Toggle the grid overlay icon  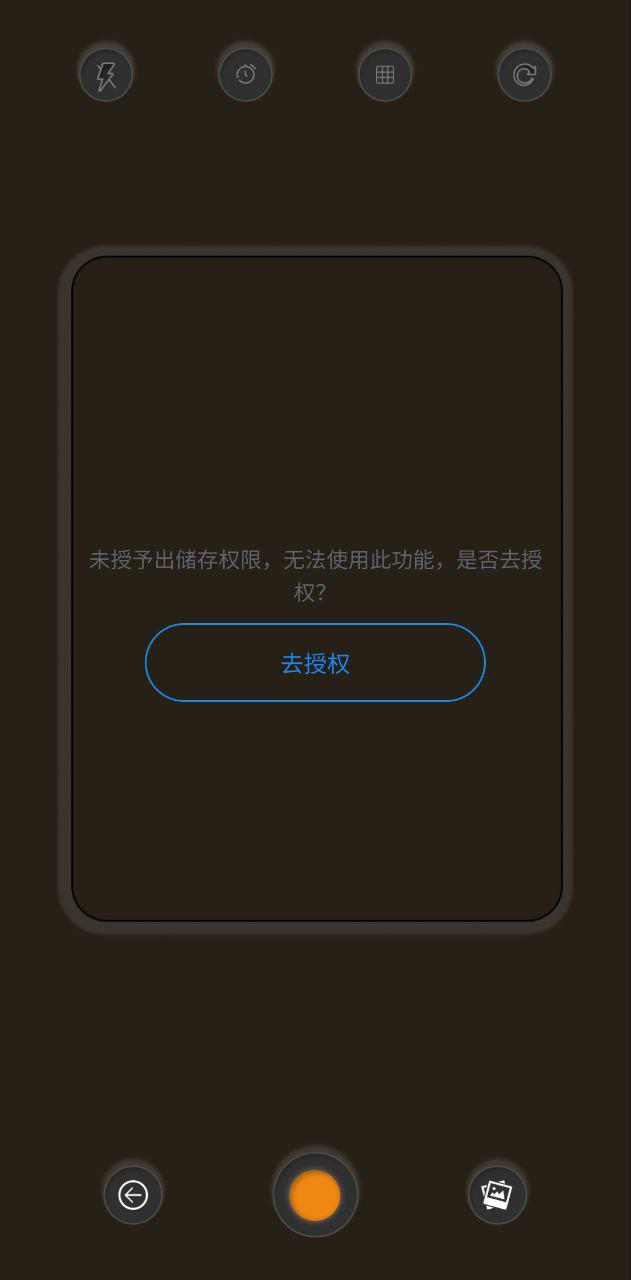[x=385, y=75]
